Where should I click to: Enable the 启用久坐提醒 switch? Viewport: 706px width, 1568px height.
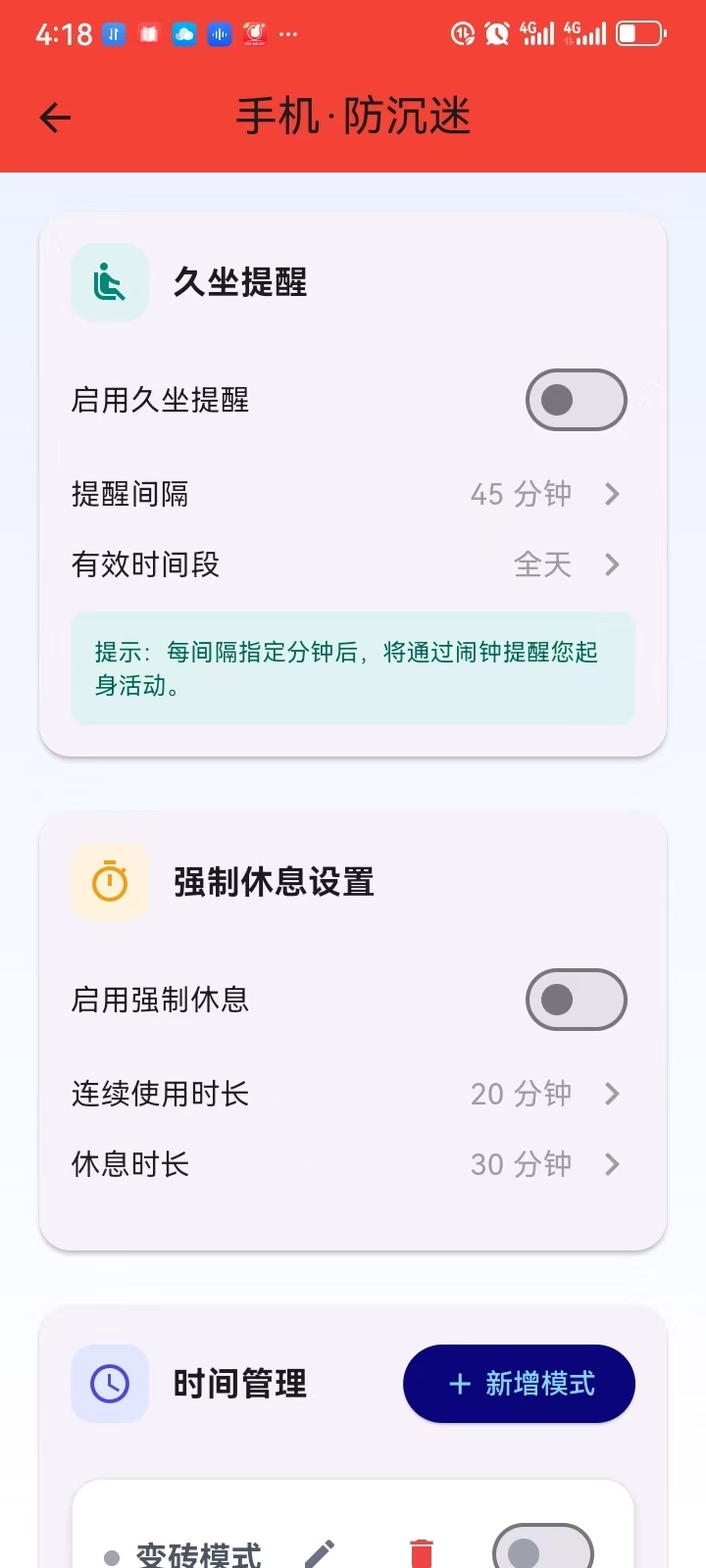[x=577, y=400]
